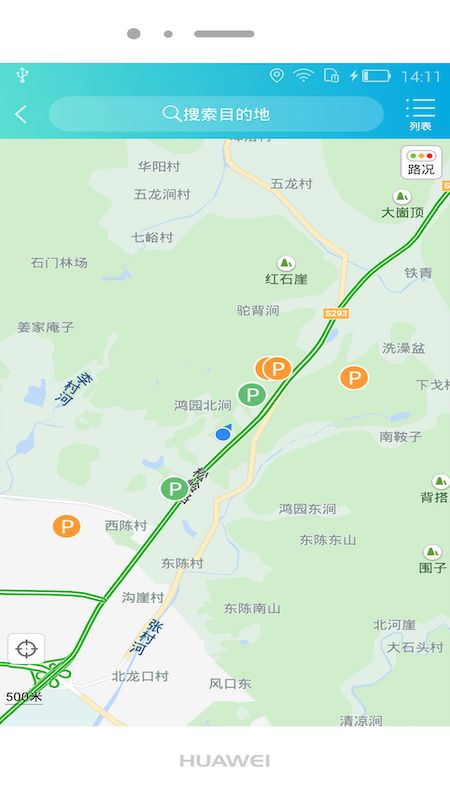Tap the 搜索目的地 search box
Viewport: 450px width, 800px height.
tap(216, 114)
